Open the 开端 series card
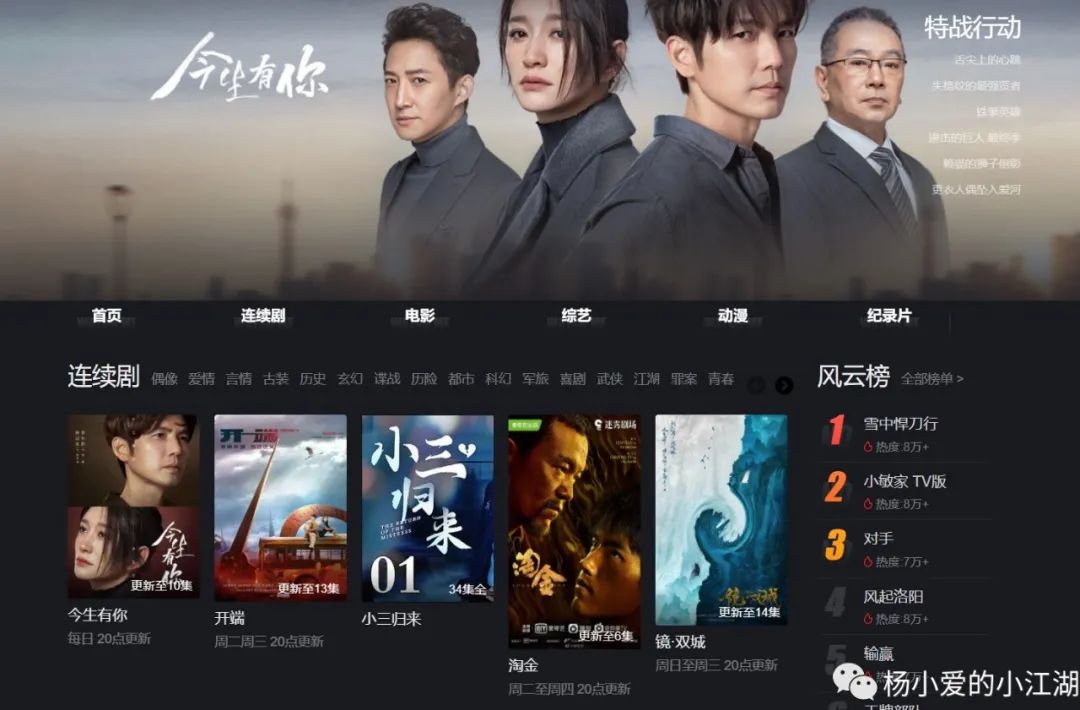The image size is (1080, 710). click(281, 506)
